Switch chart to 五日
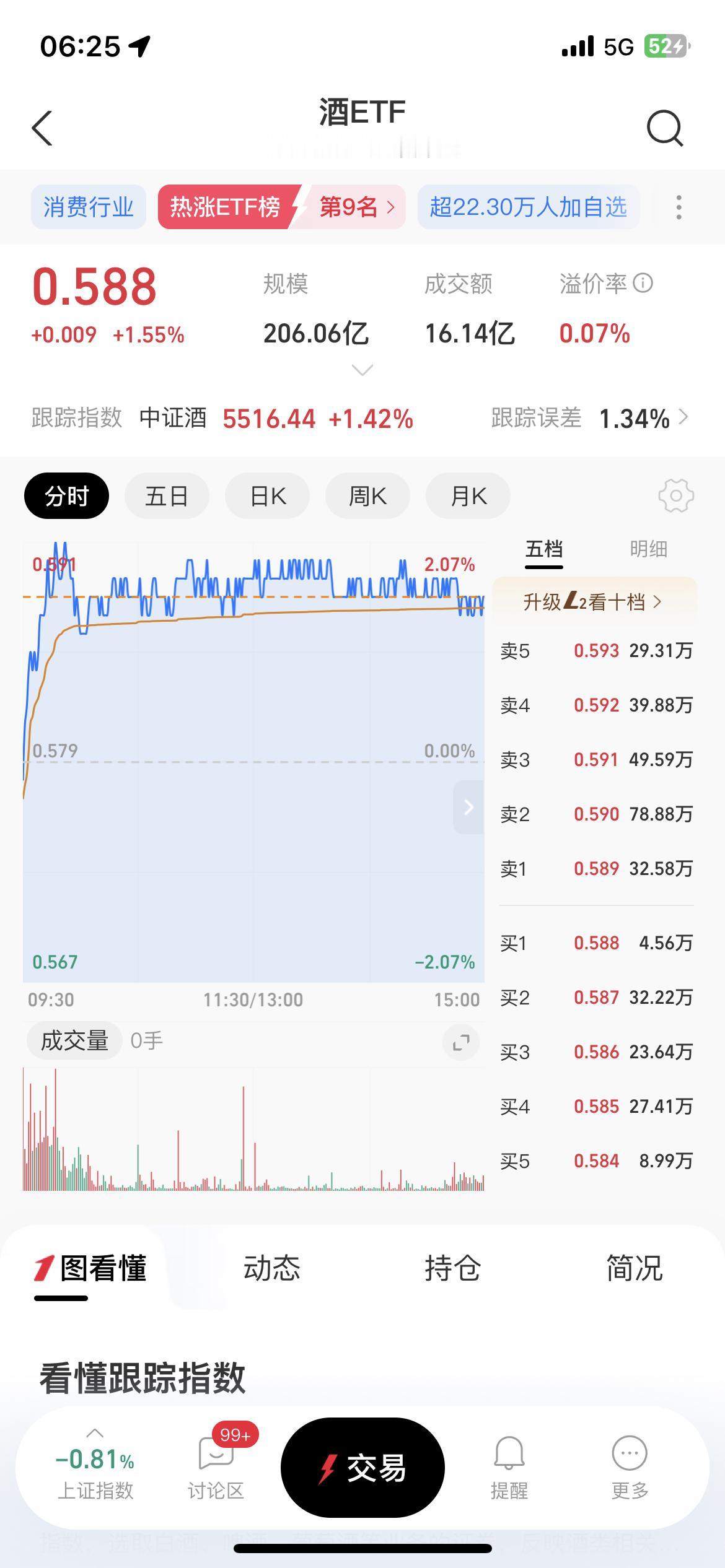The height and width of the screenshot is (1568, 725). click(x=167, y=496)
